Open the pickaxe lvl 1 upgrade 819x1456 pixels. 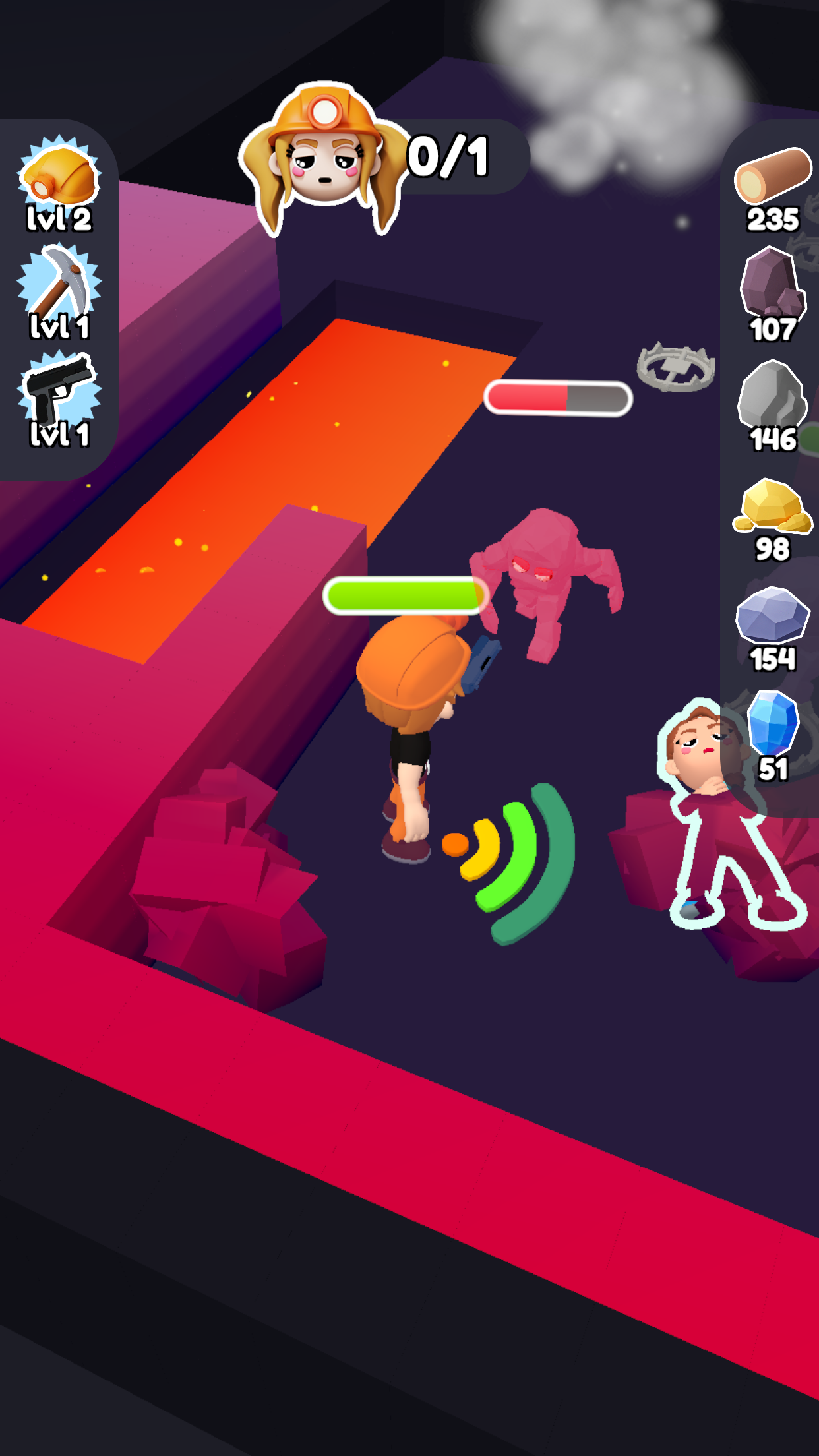[59, 290]
